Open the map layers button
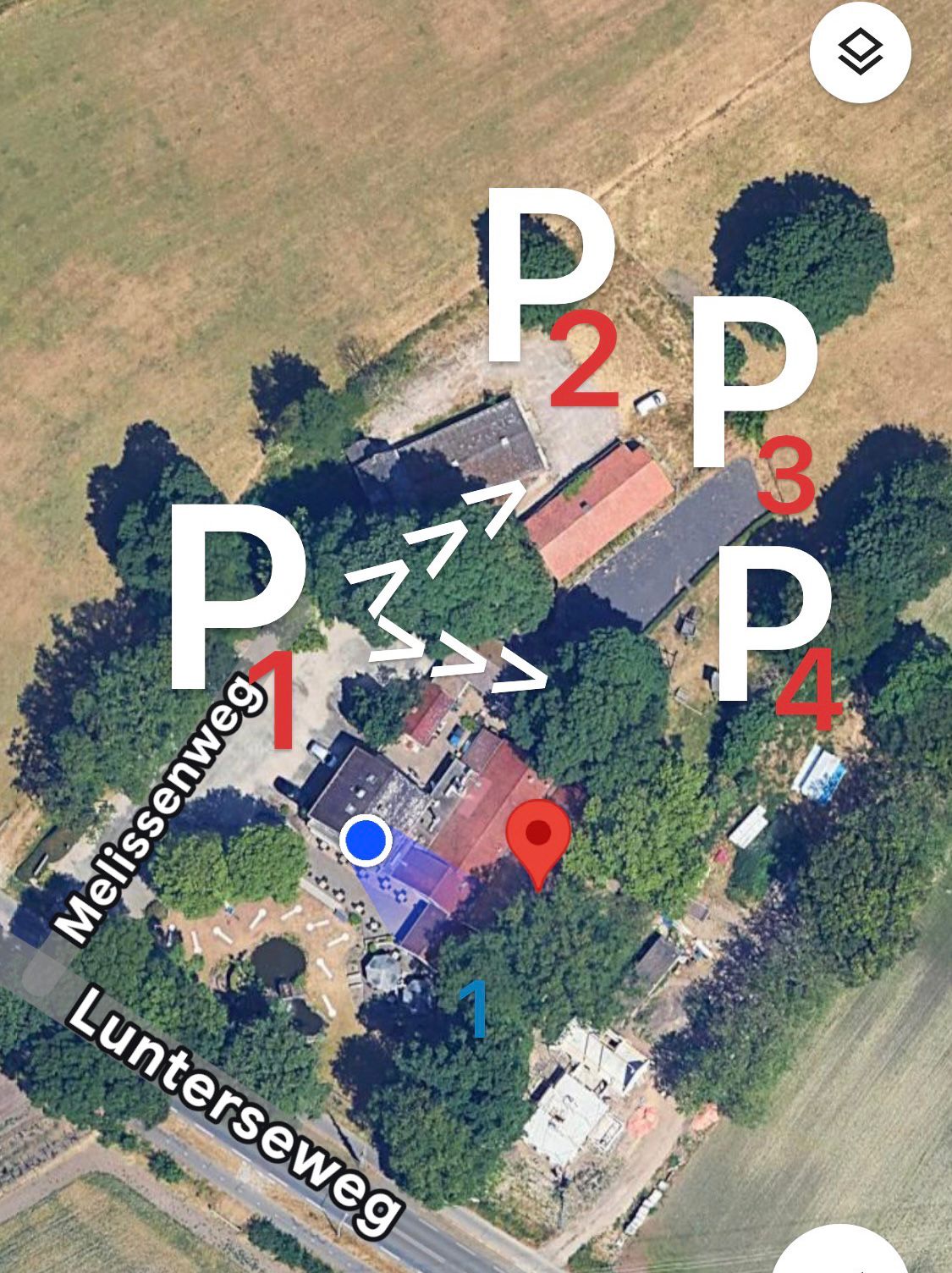Image resolution: width=952 pixels, height=1273 pixels. tap(860, 52)
